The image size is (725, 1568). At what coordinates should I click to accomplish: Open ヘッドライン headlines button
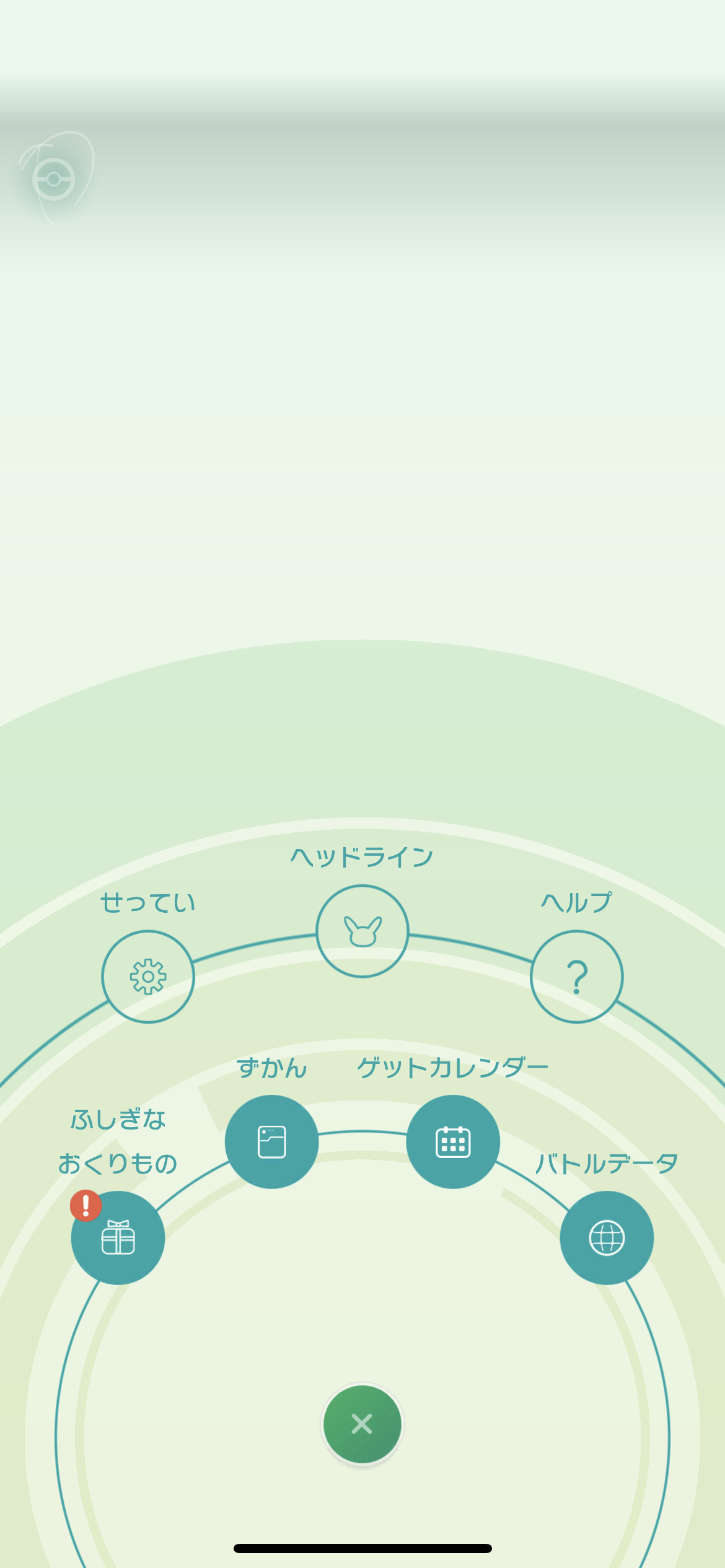362,931
